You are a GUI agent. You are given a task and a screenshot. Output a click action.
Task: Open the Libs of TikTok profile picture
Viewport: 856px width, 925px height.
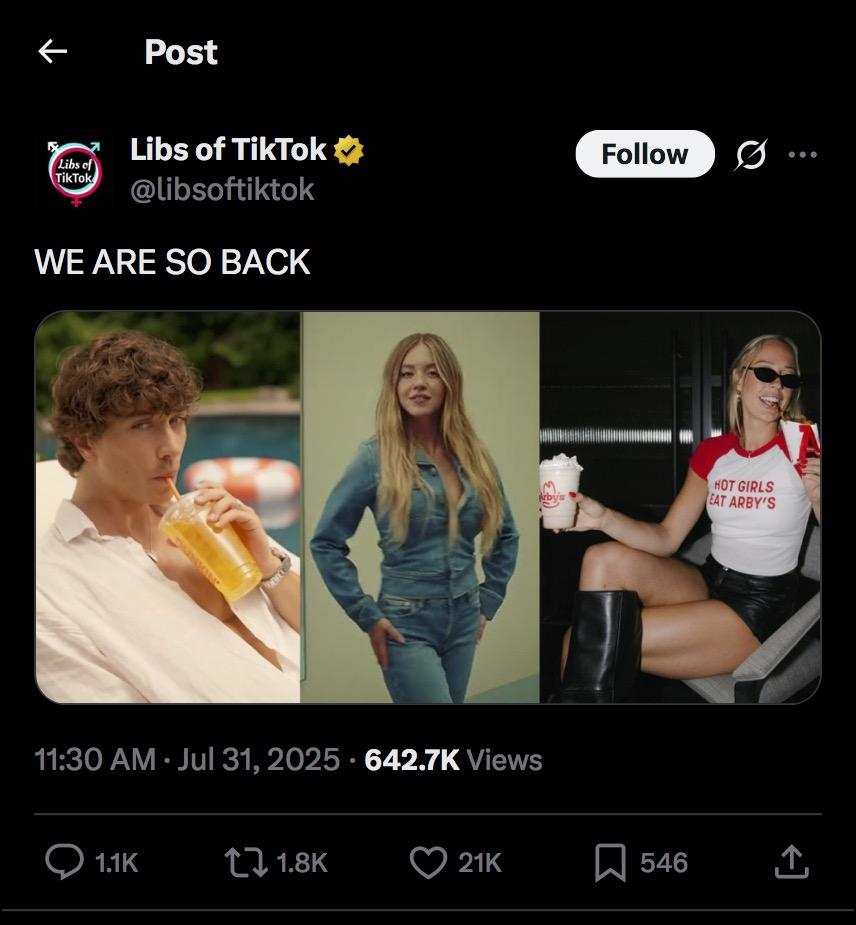(x=74, y=171)
